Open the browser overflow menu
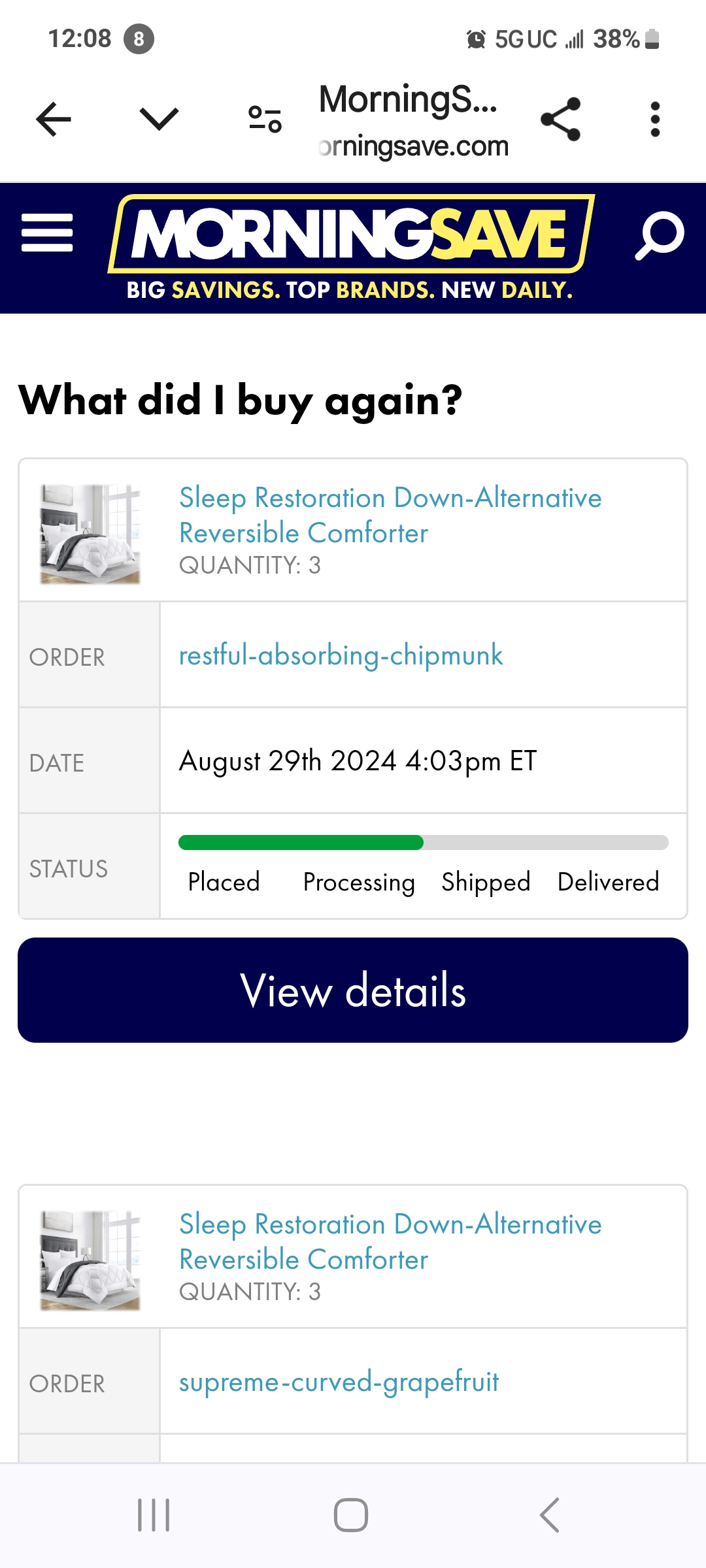 point(655,119)
